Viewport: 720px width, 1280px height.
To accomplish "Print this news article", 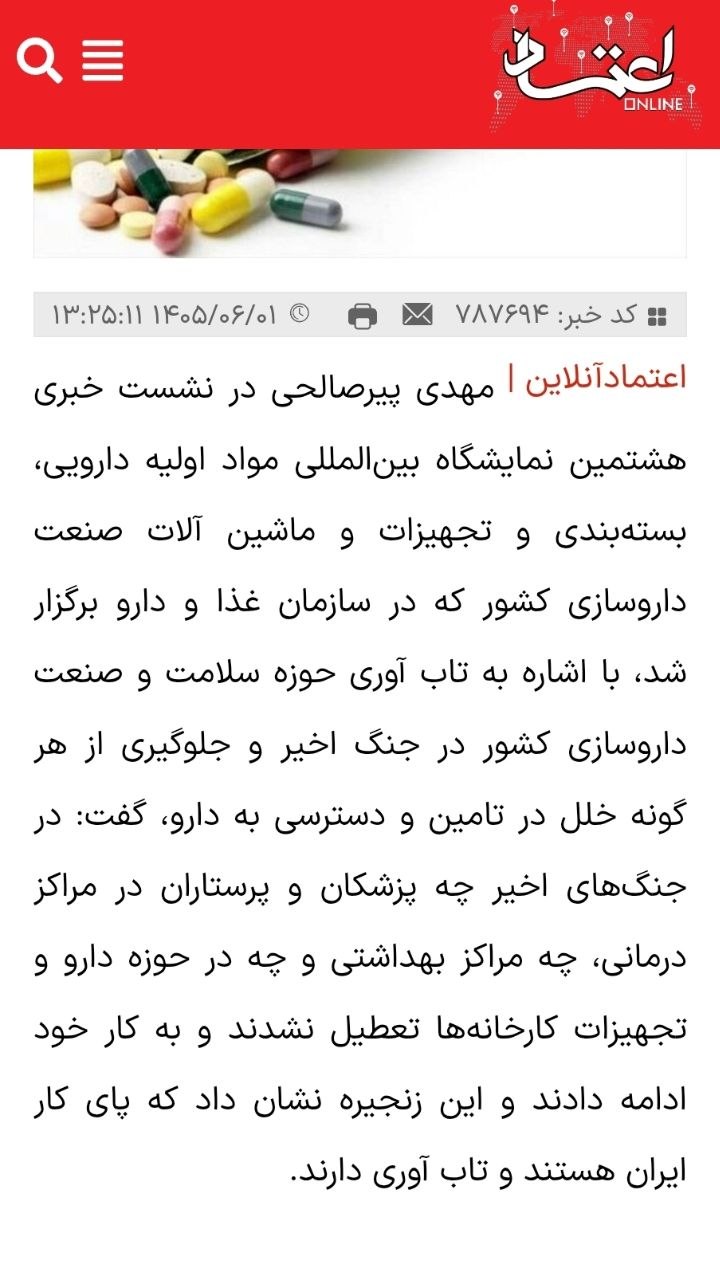I will coord(363,316).
